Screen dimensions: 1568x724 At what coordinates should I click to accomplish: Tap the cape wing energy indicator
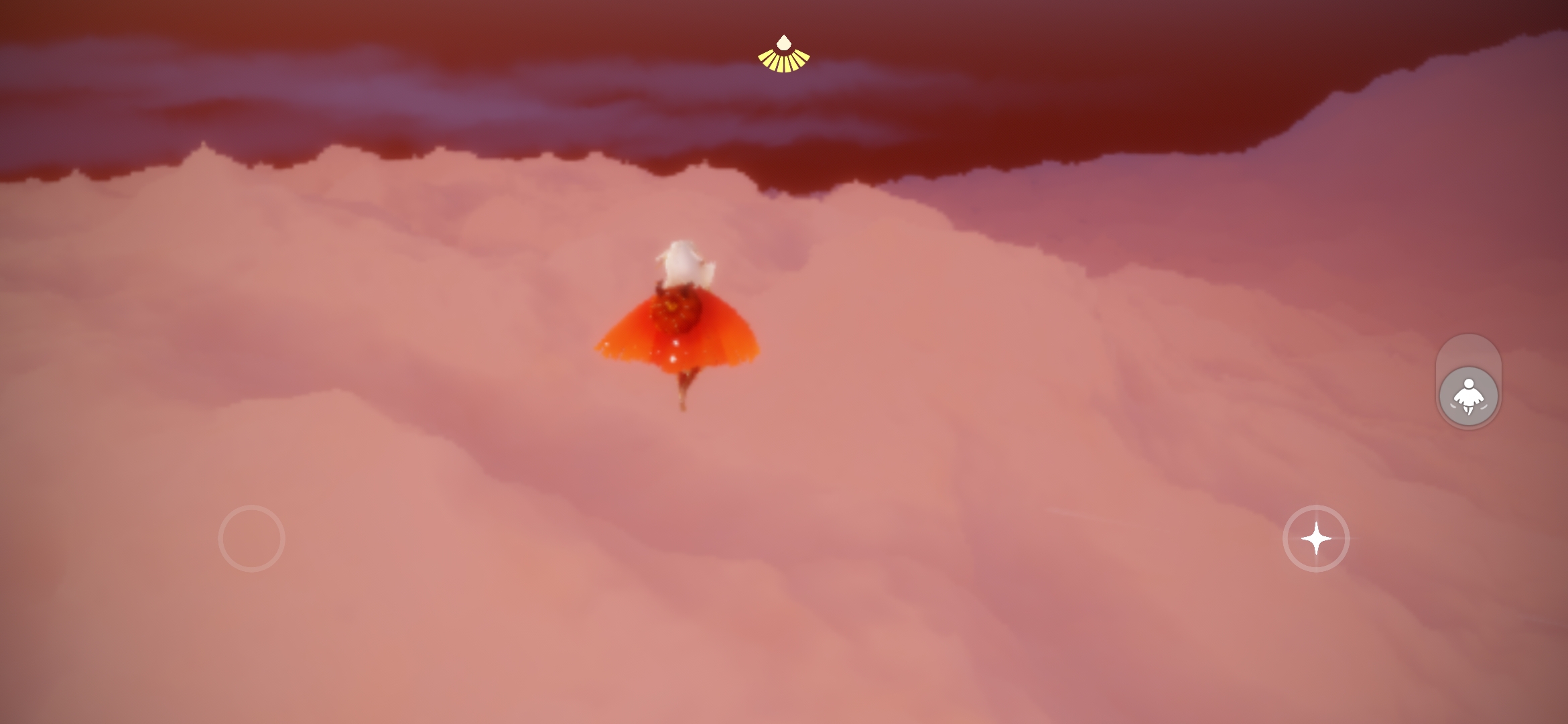pos(783,55)
